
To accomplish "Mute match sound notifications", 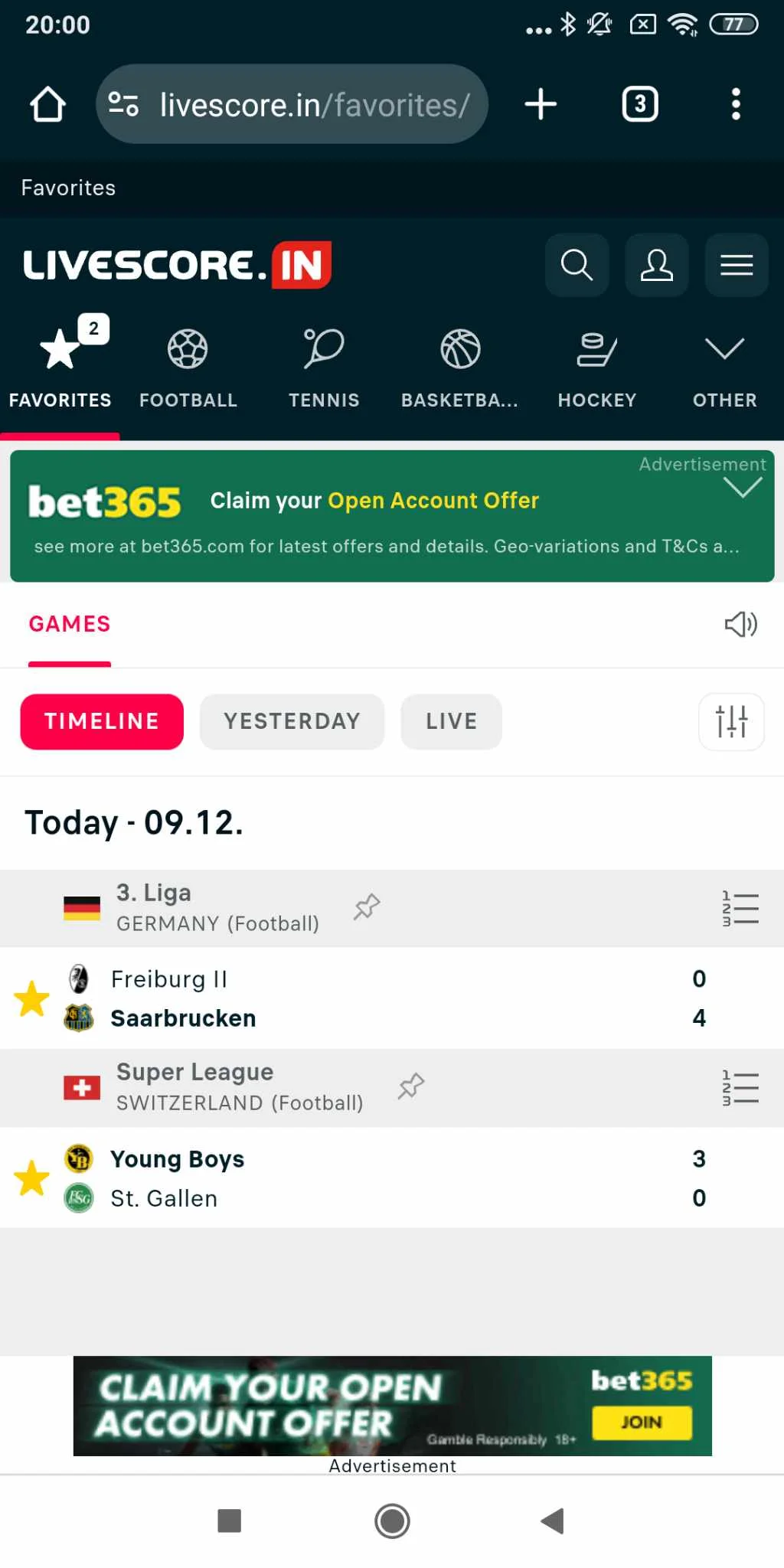I will point(739,625).
